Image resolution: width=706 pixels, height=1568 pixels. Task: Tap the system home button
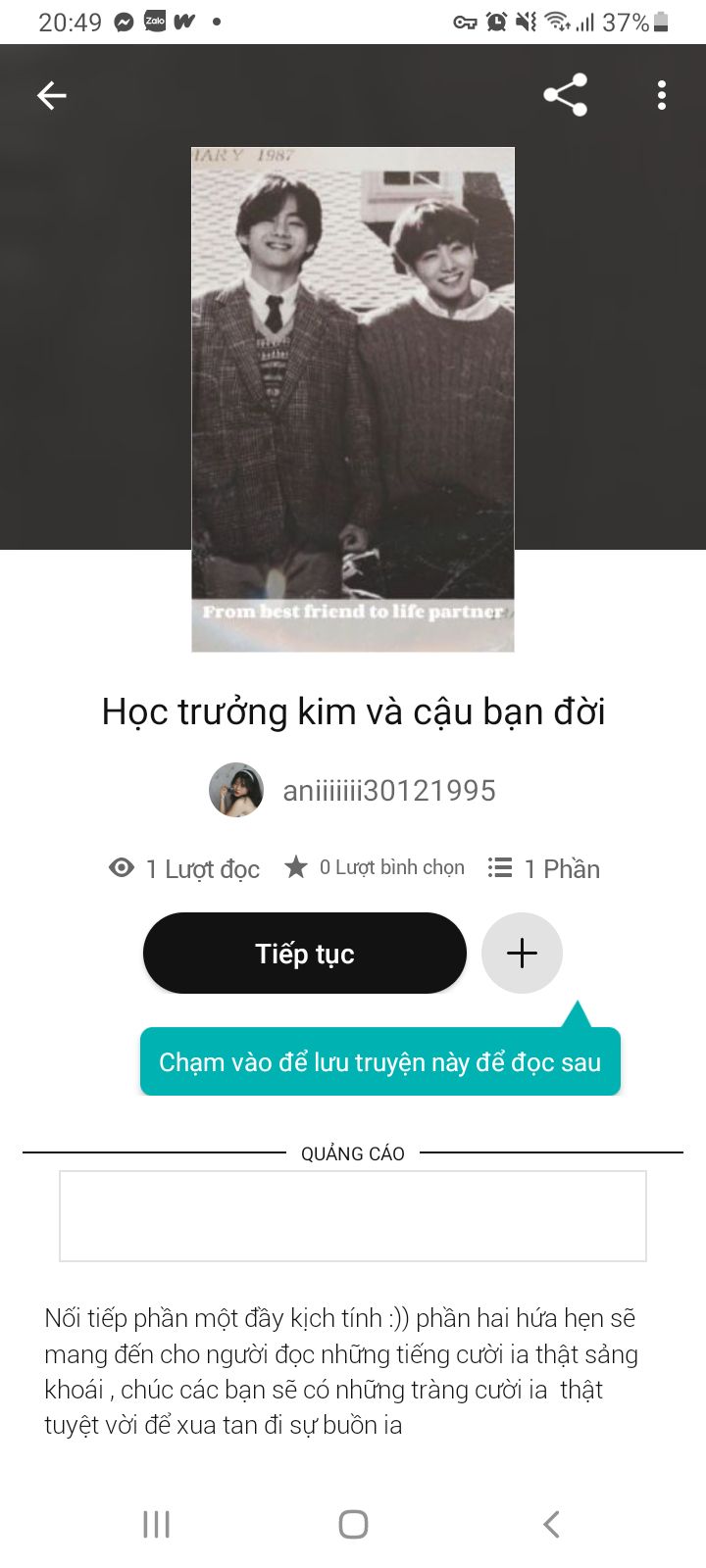click(x=353, y=1524)
